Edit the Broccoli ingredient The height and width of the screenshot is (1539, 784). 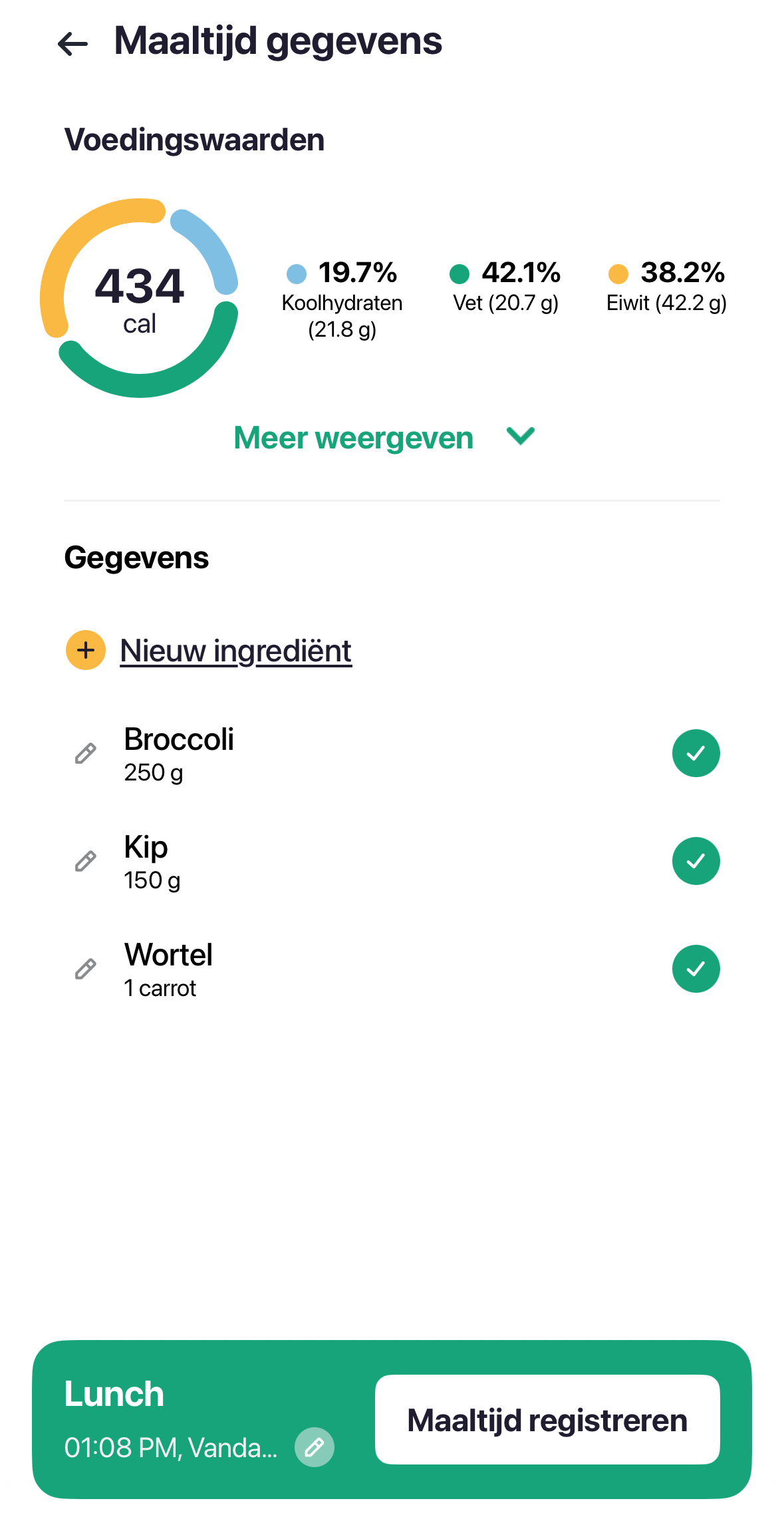tap(86, 754)
